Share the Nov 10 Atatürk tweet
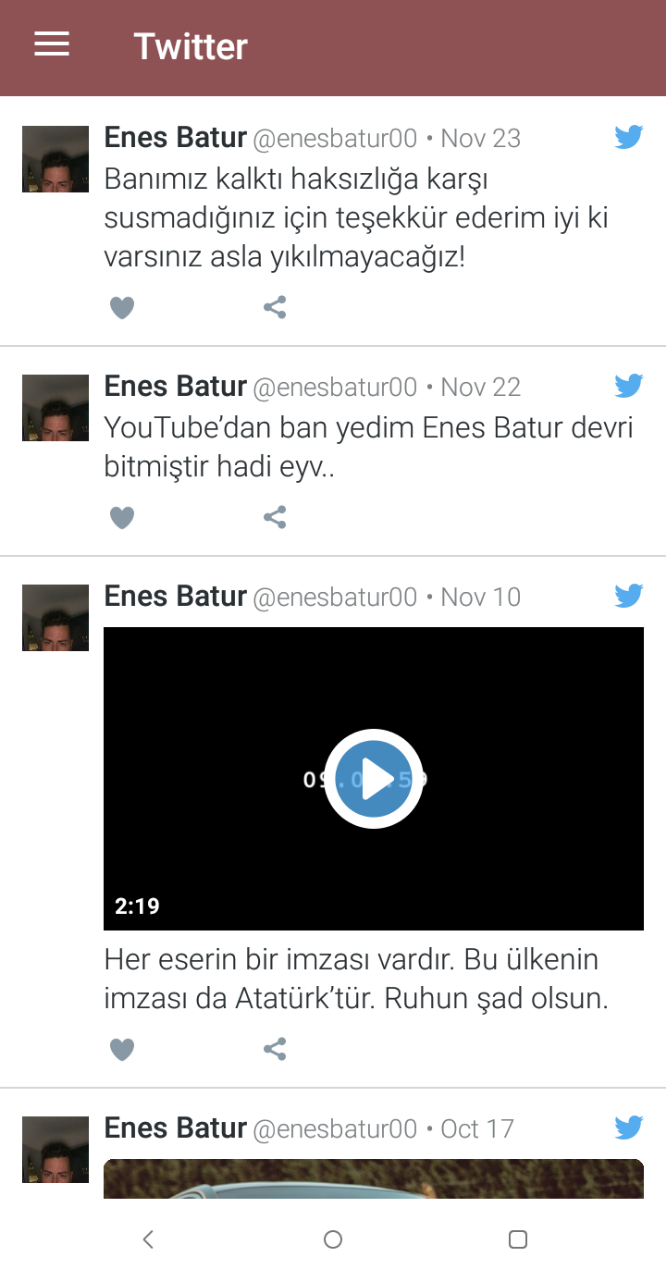The height and width of the screenshot is (1280, 666). [x=275, y=1049]
